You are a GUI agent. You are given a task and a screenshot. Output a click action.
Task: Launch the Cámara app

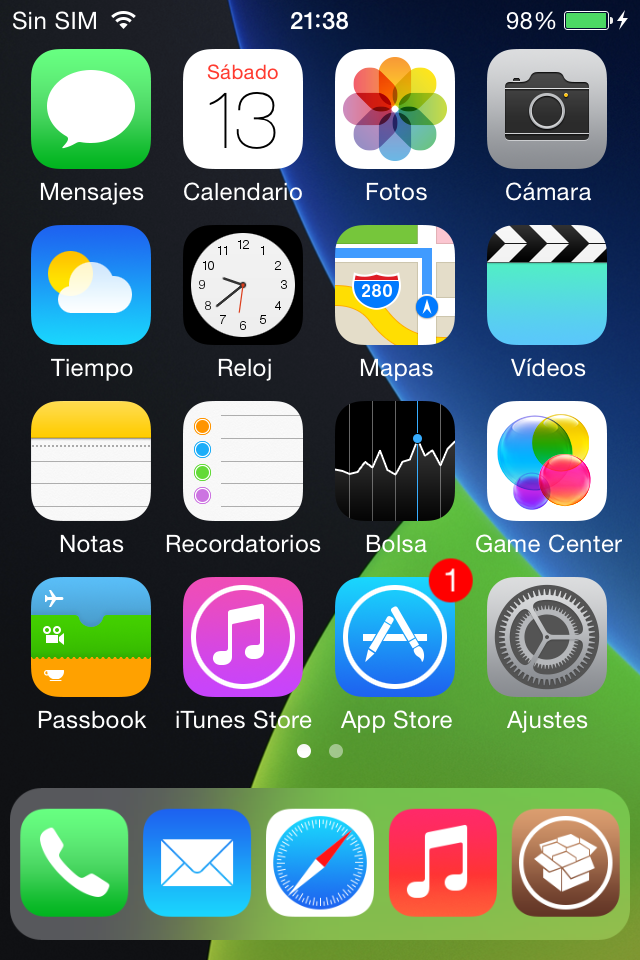click(547, 109)
